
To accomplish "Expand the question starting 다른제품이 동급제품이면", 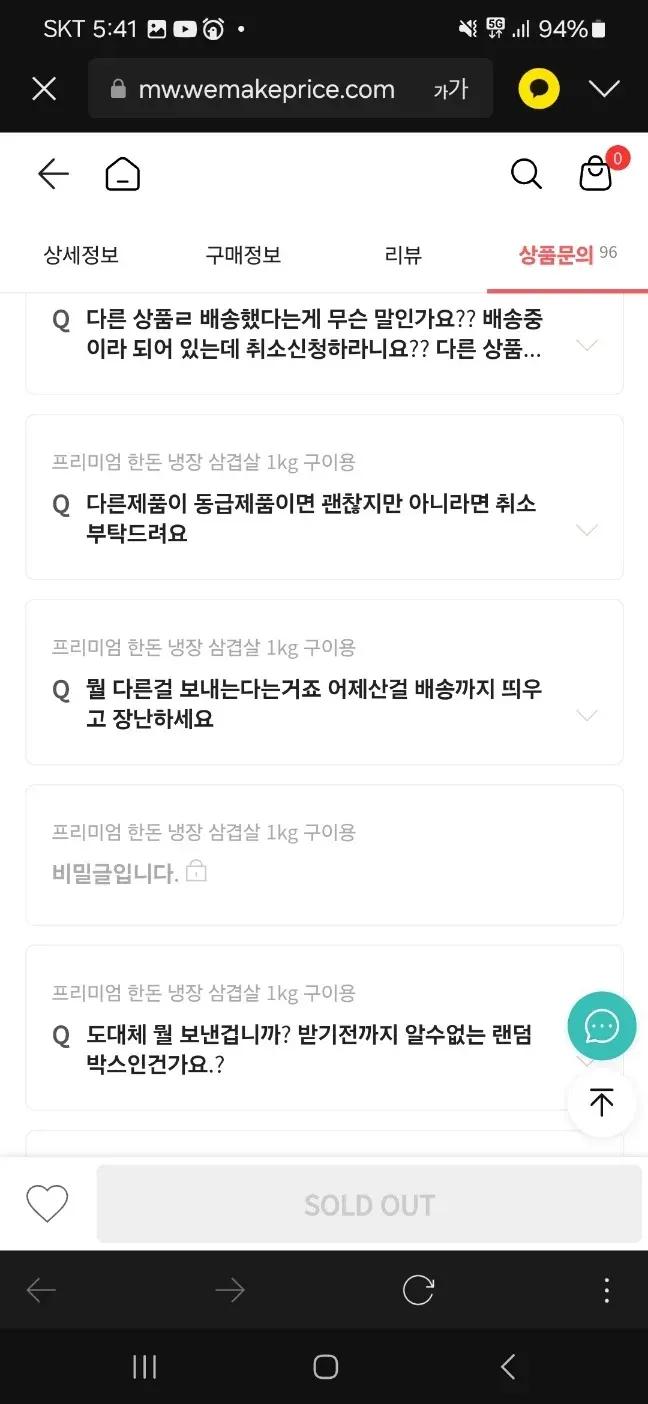I will [587, 530].
